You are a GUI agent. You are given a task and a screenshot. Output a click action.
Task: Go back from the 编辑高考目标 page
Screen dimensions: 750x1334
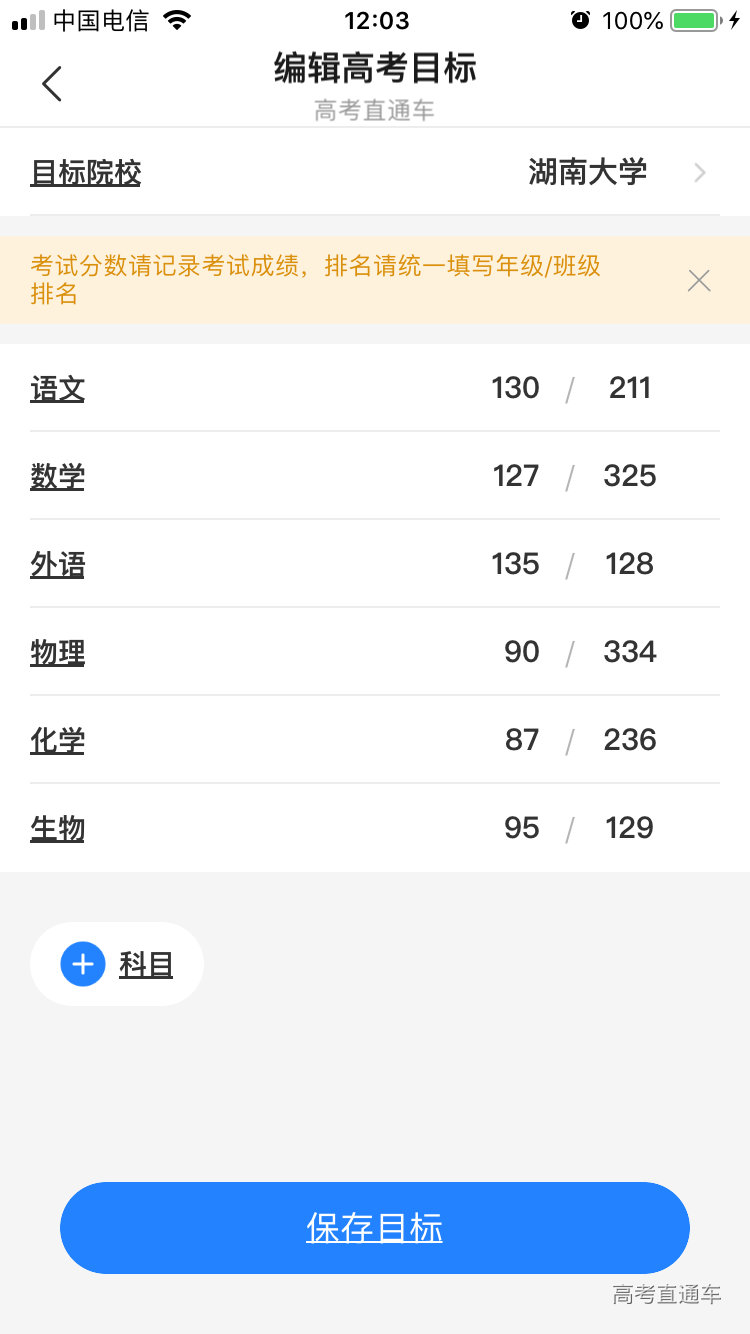pos(52,84)
